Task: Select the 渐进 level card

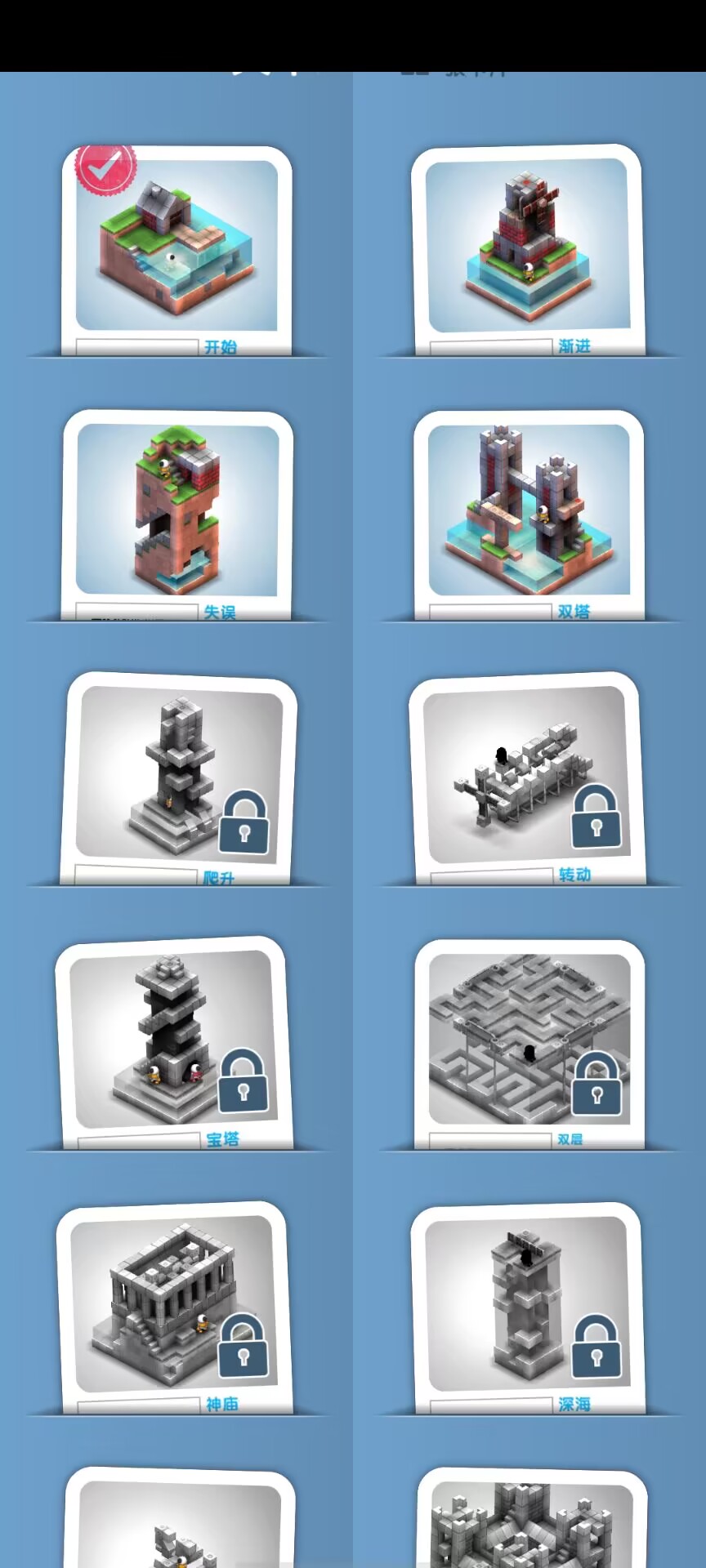Action: click(528, 247)
